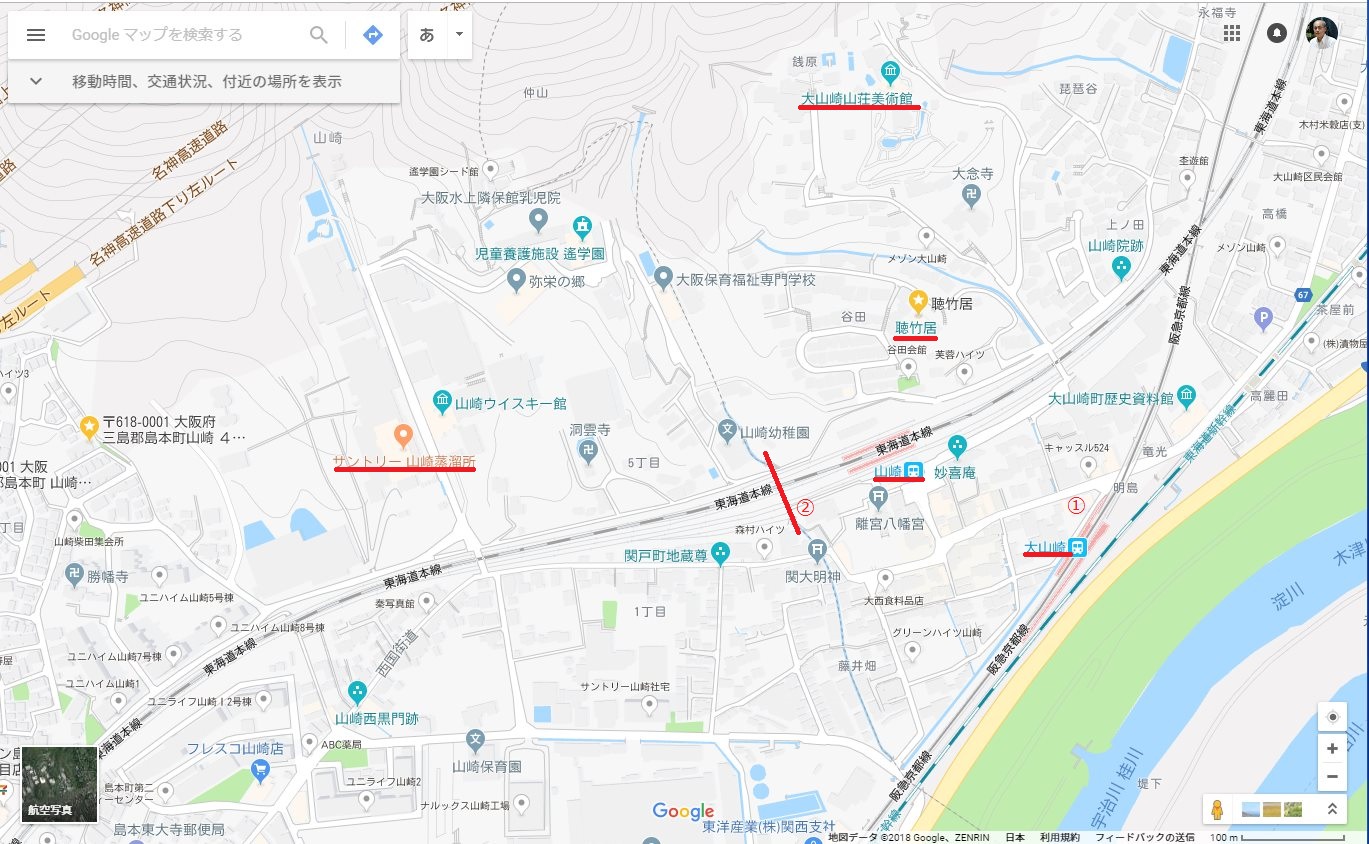Viewport: 1369px width, 844px height.
Task: Open 大山崎山荘美術館 museum marker
Action: pos(890,73)
